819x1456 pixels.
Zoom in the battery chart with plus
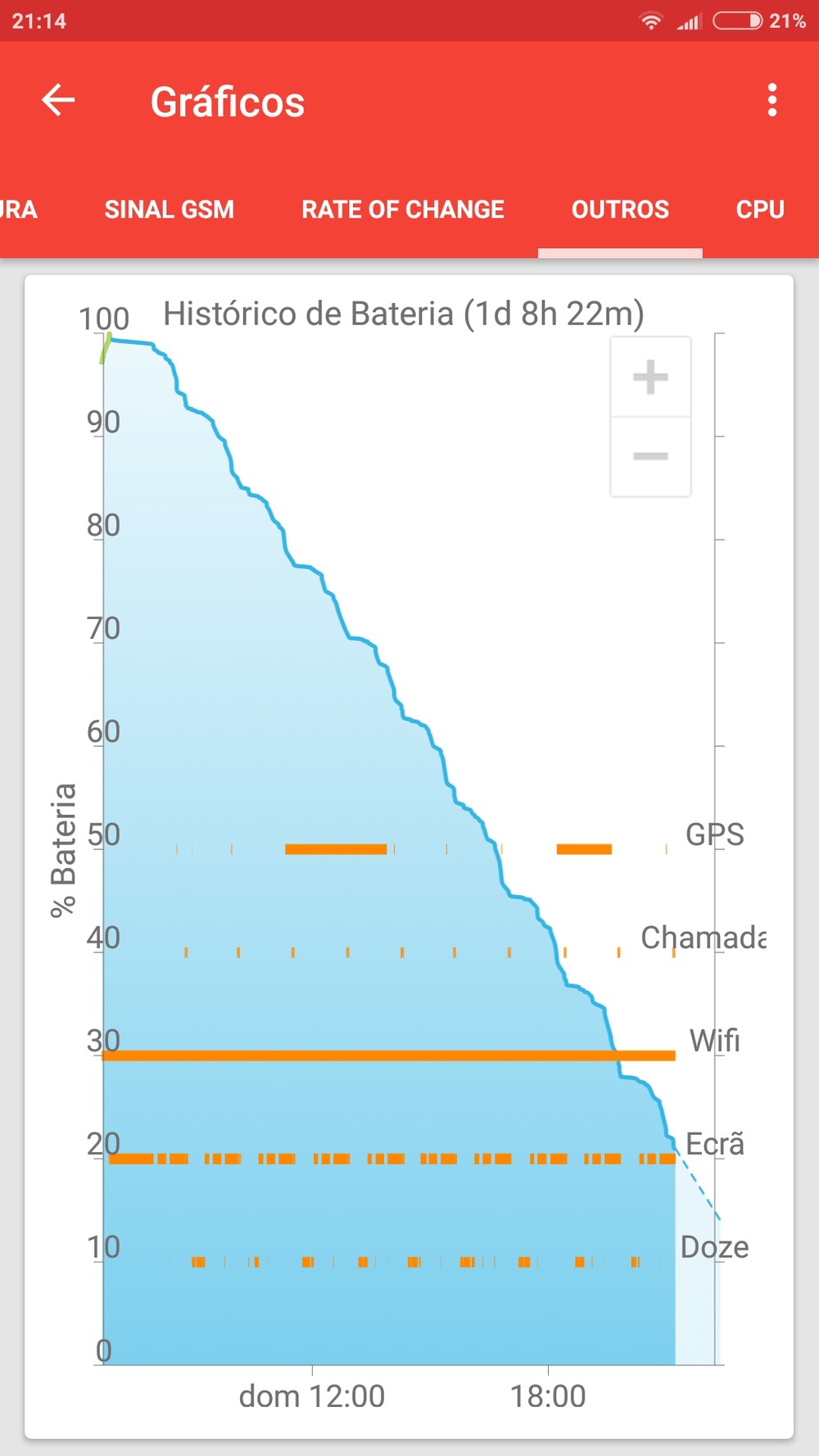[x=650, y=378]
